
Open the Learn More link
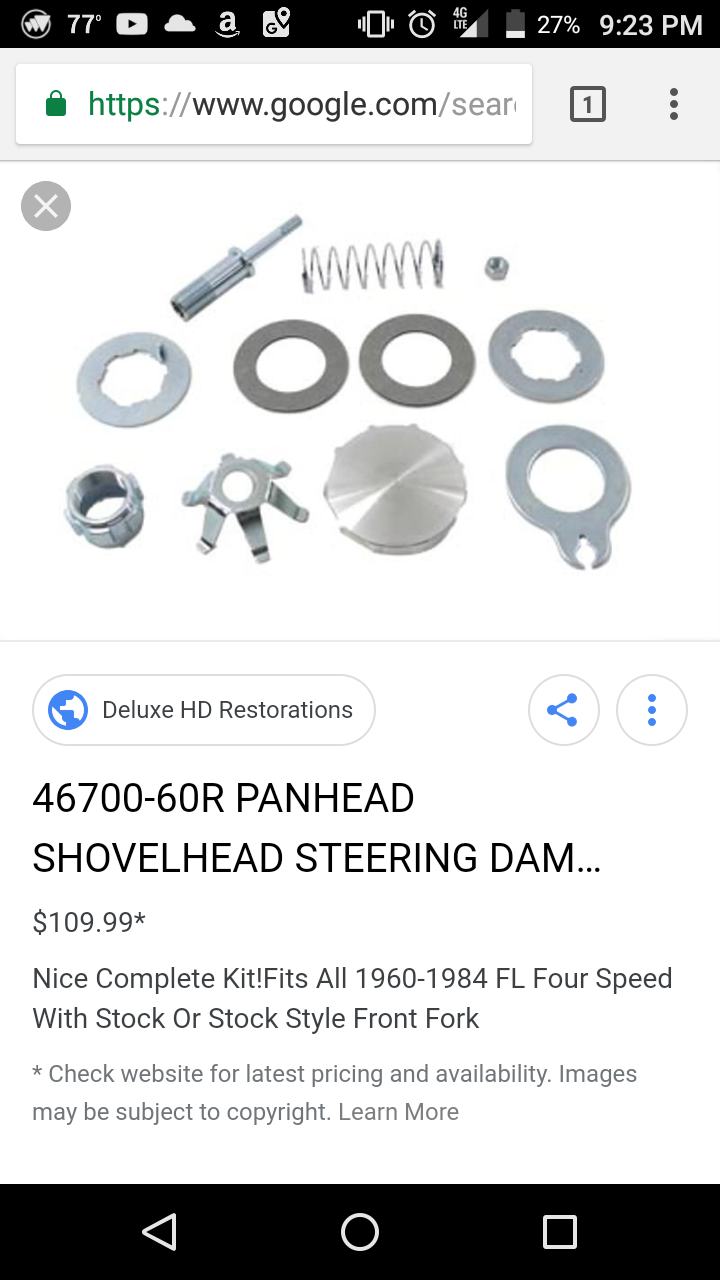click(x=398, y=1112)
